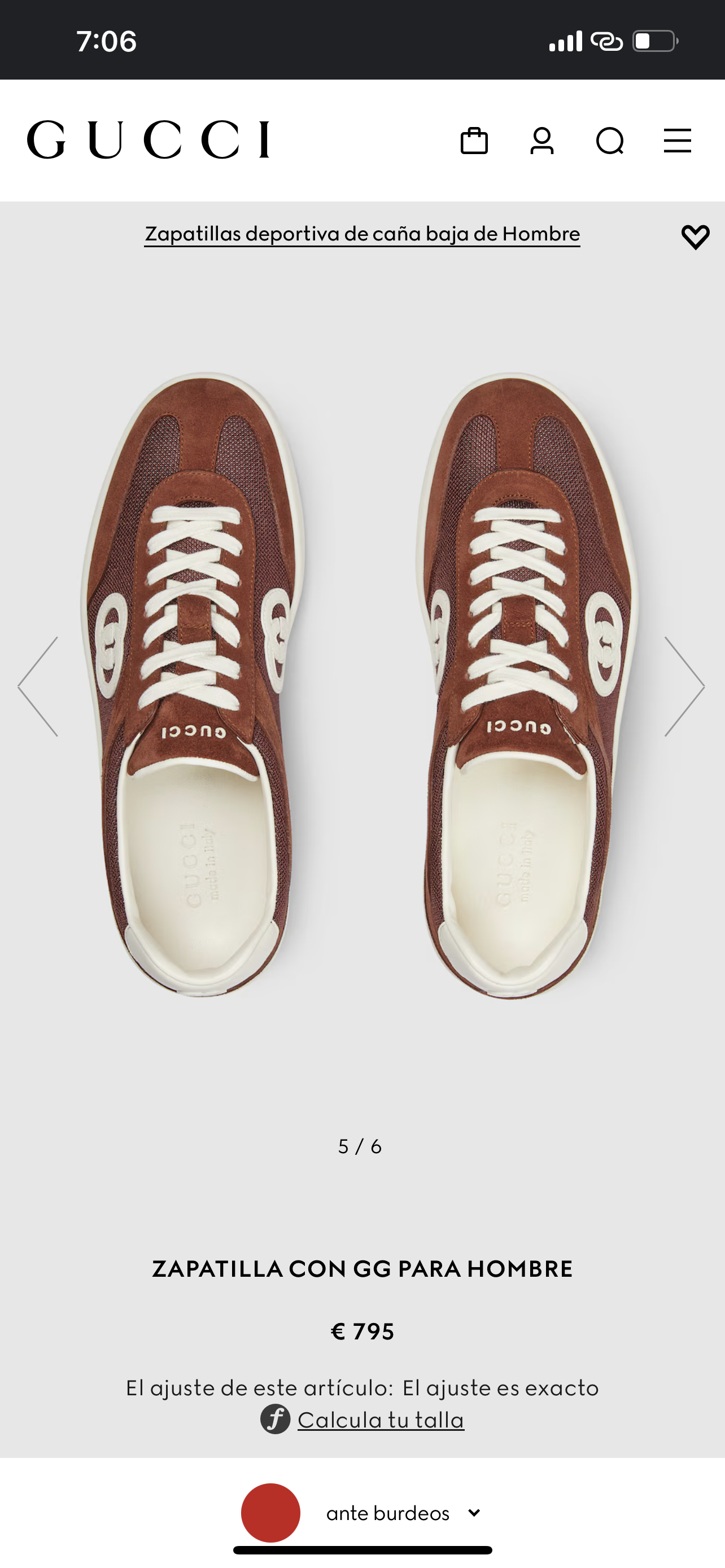Show previous product image
The width and height of the screenshot is (725, 1568).
pyautogui.click(x=38, y=686)
